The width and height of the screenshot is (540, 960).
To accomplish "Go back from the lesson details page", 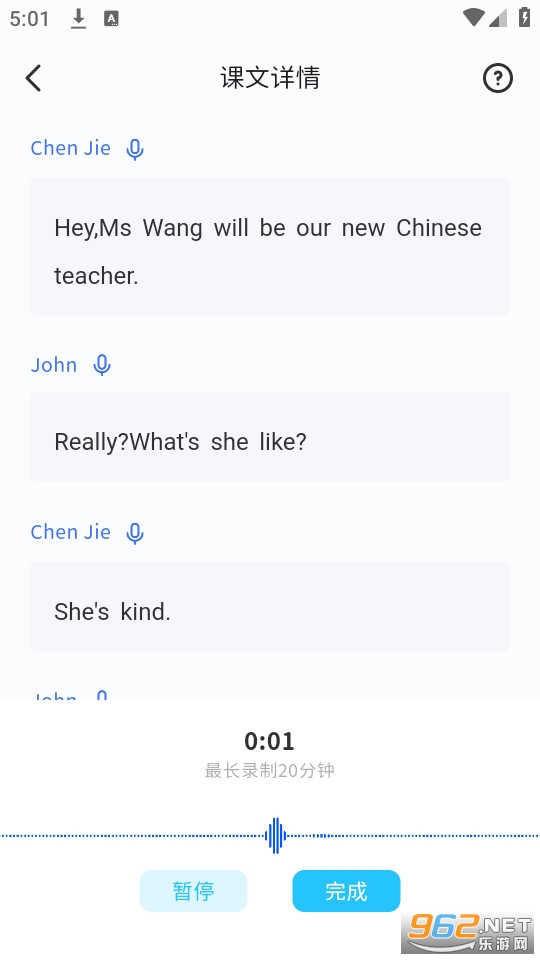I will [34, 78].
